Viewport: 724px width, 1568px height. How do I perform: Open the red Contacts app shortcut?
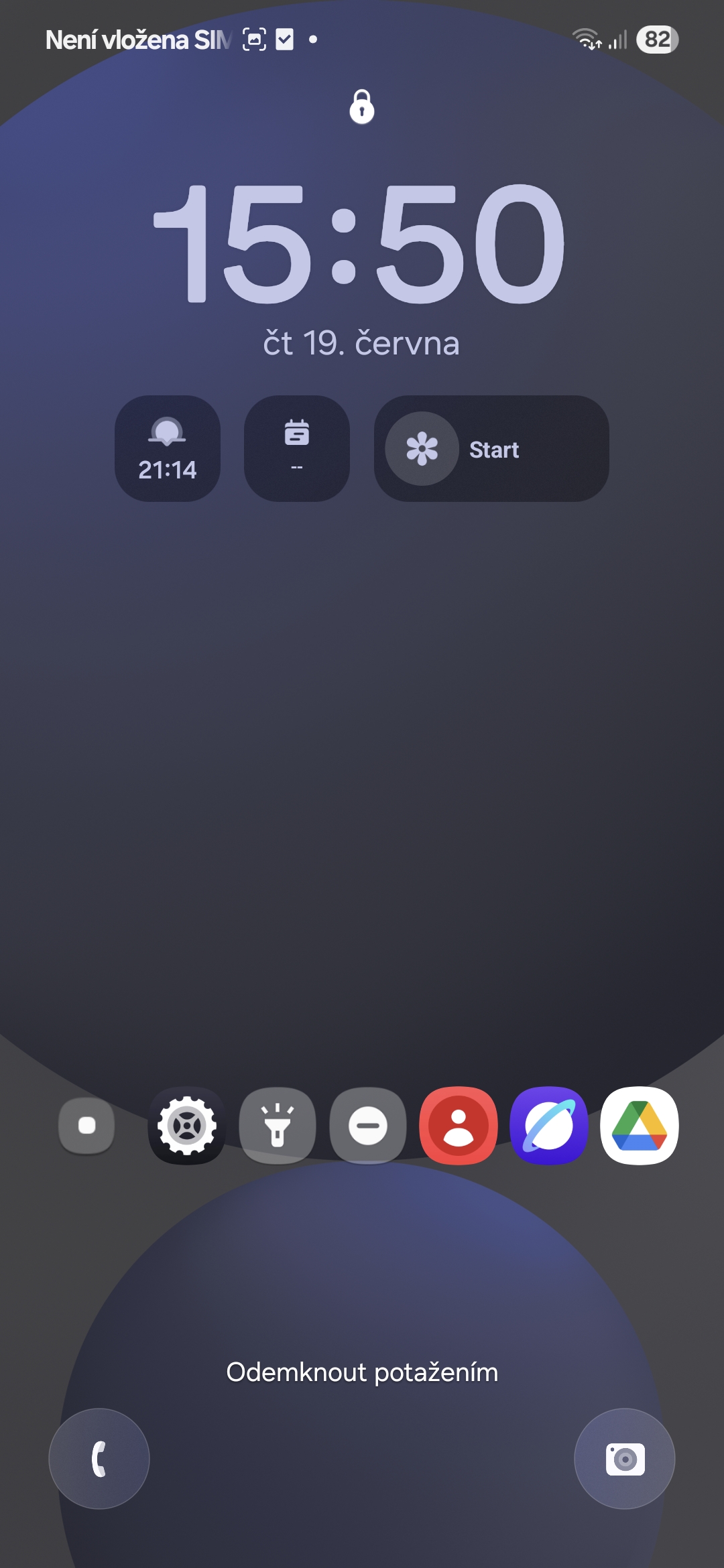tap(459, 1126)
